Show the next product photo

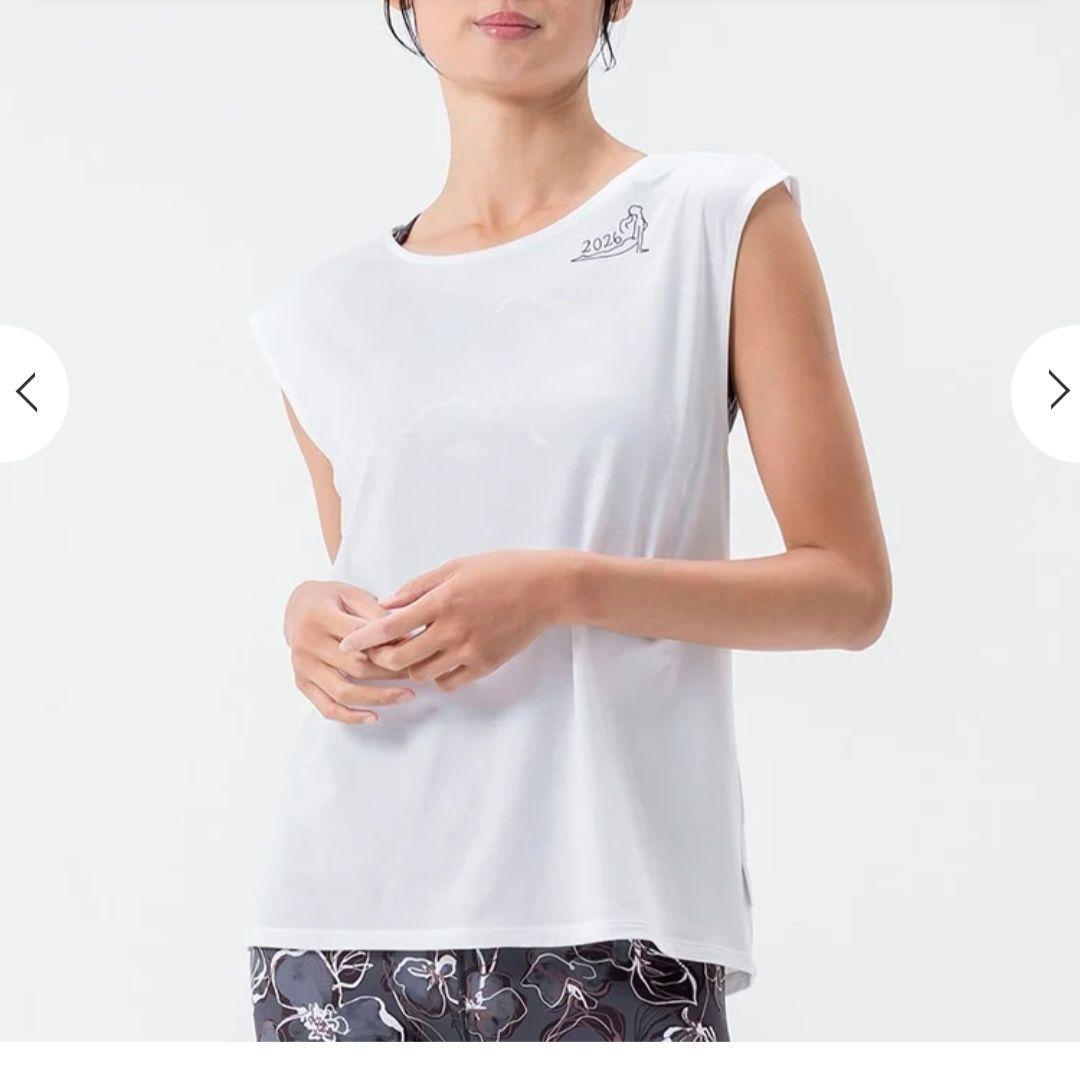[1054, 391]
